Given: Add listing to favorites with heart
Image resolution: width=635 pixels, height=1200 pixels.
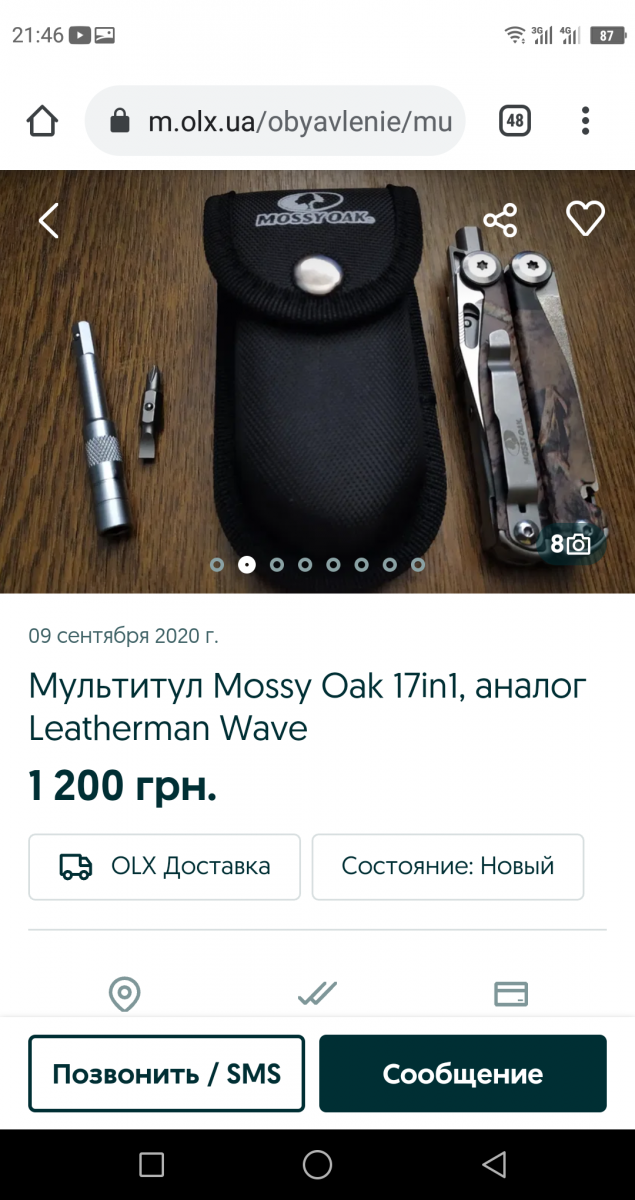Looking at the screenshot, I should pyautogui.click(x=585, y=218).
